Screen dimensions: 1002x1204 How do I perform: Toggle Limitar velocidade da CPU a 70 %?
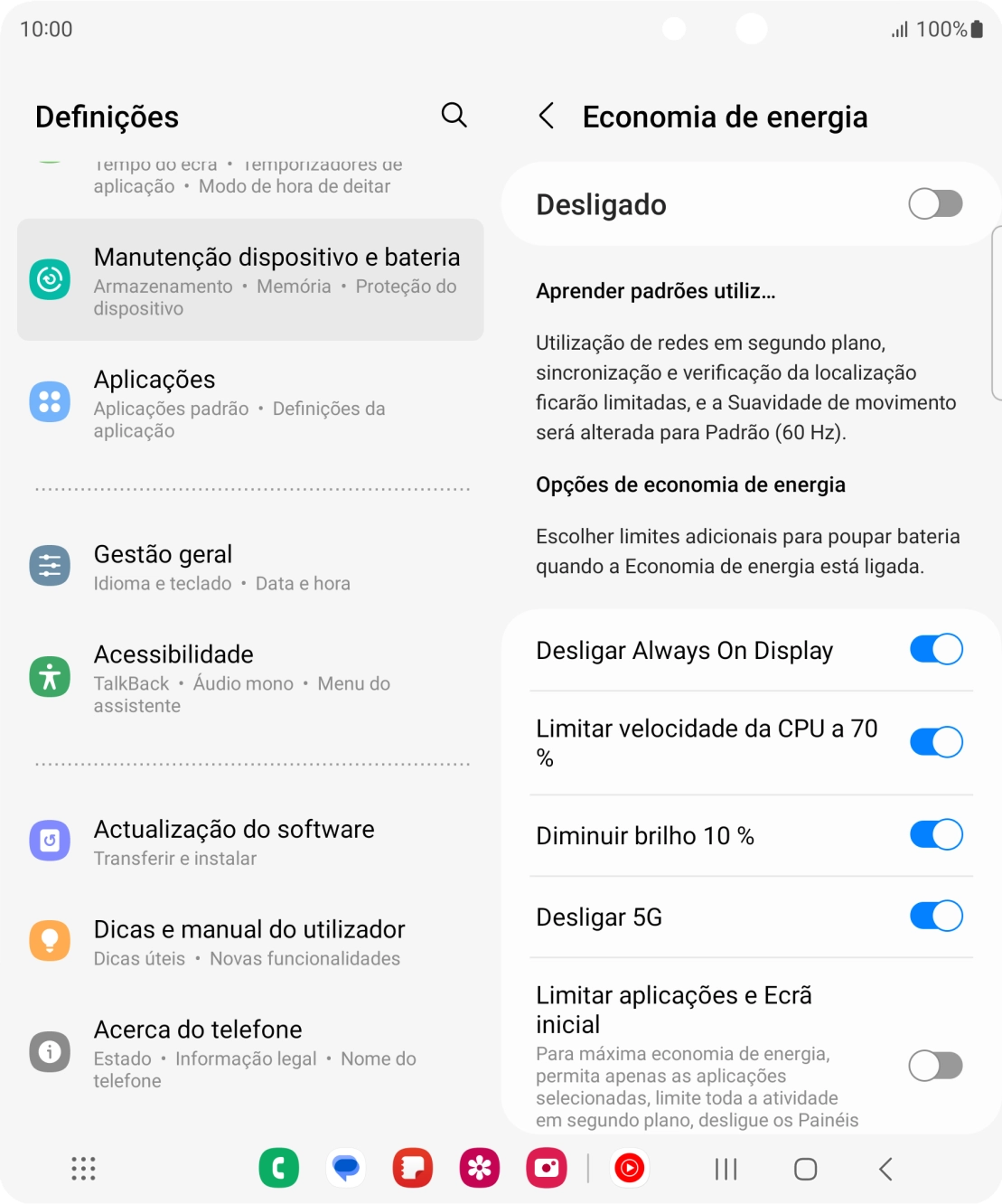pos(935,742)
